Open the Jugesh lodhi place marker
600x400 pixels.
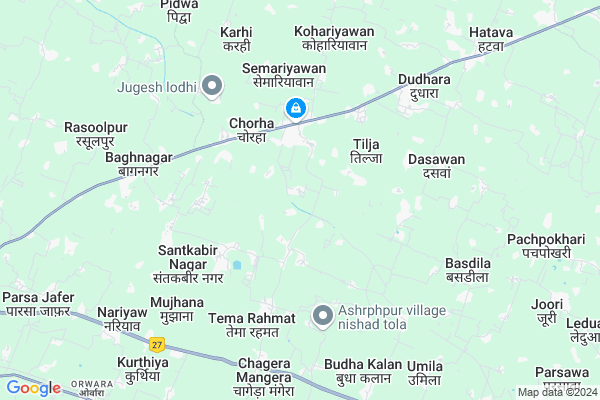[x=212, y=87]
